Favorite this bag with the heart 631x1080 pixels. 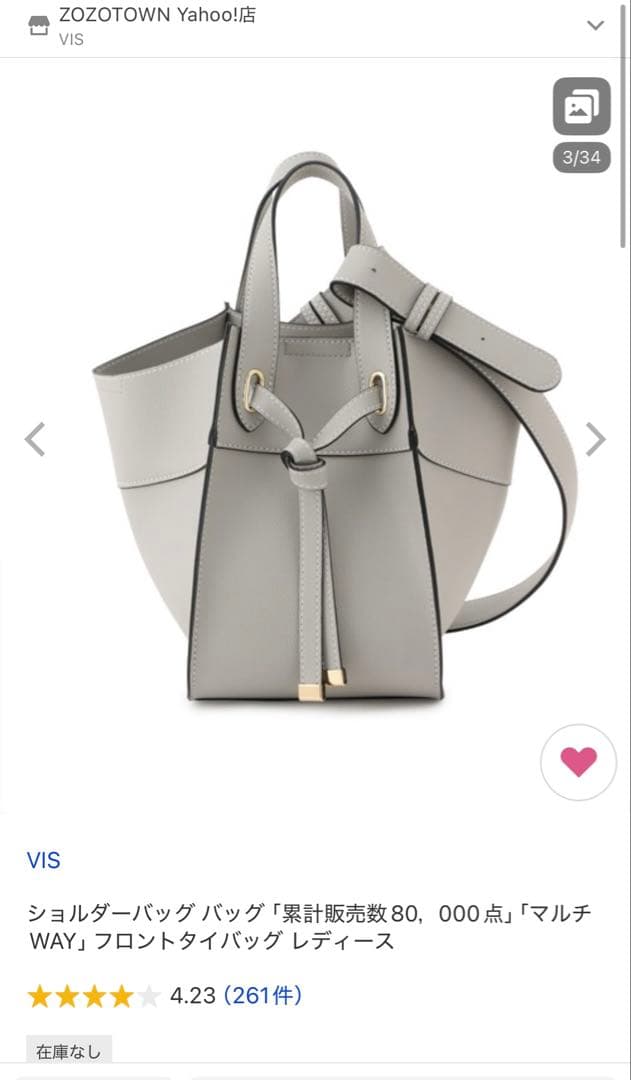(579, 762)
